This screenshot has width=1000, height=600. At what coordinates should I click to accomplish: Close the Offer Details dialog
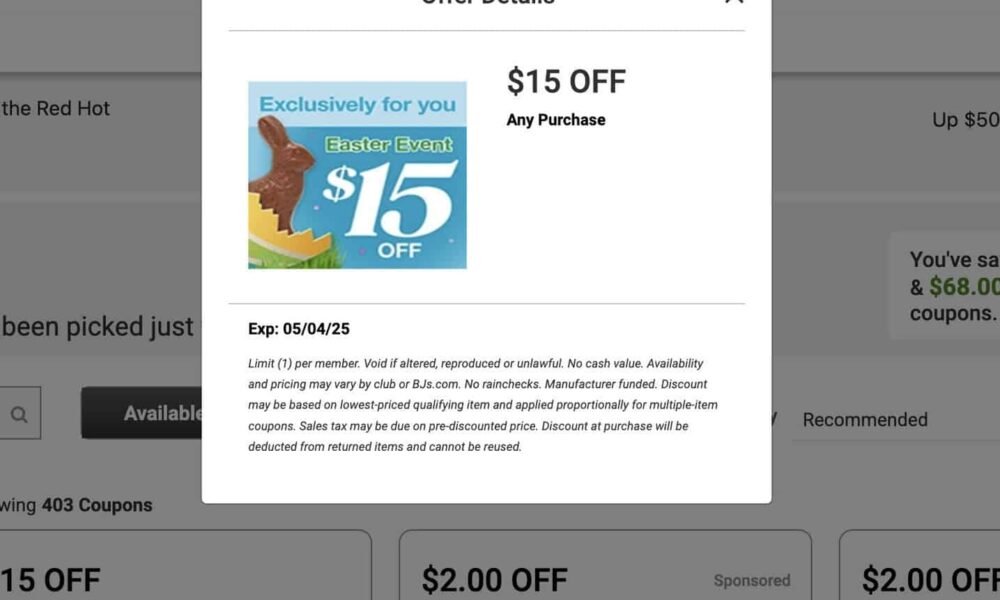click(734, 2)
